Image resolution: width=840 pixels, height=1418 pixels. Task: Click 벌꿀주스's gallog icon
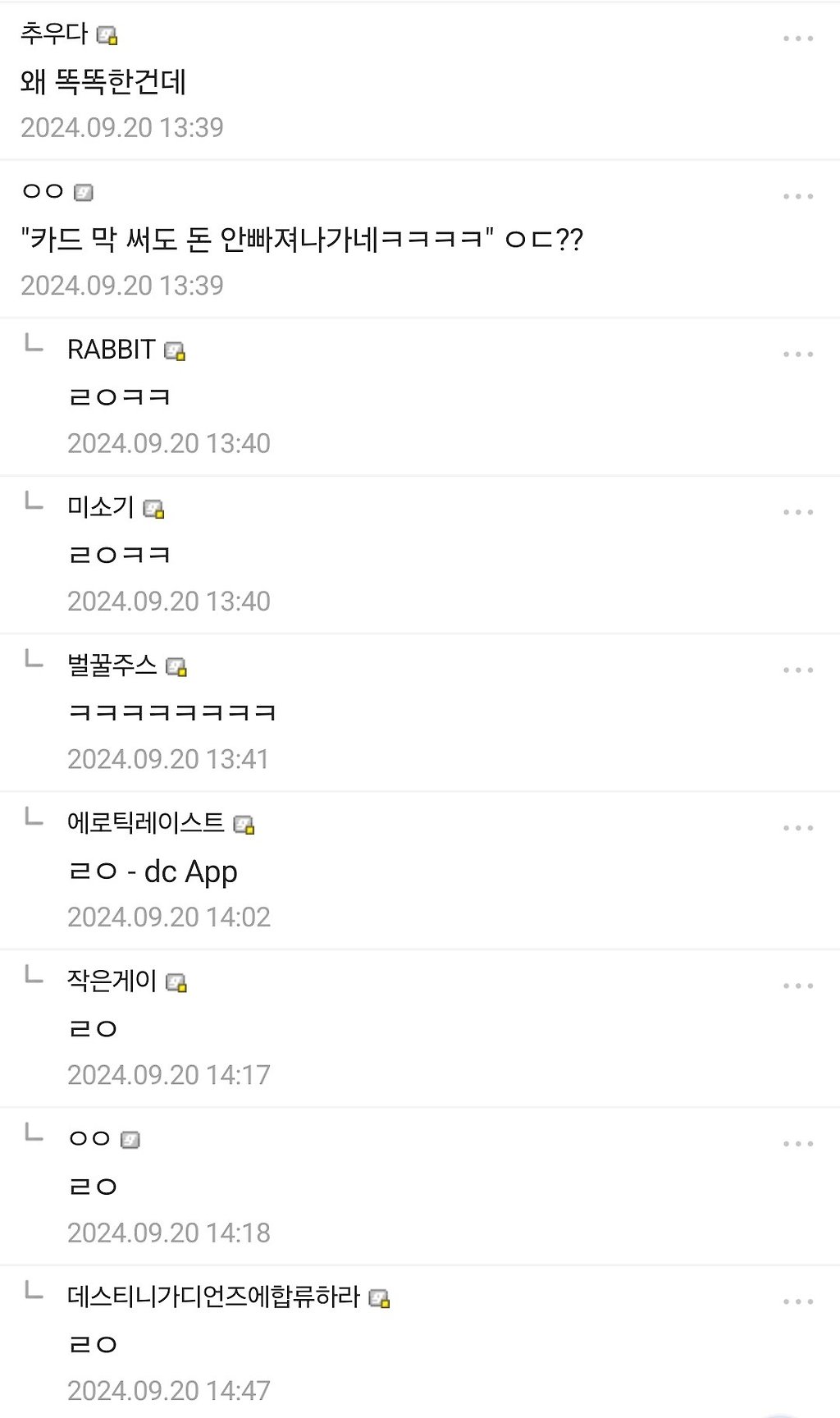pyautogui.click(x=178, y=667)
